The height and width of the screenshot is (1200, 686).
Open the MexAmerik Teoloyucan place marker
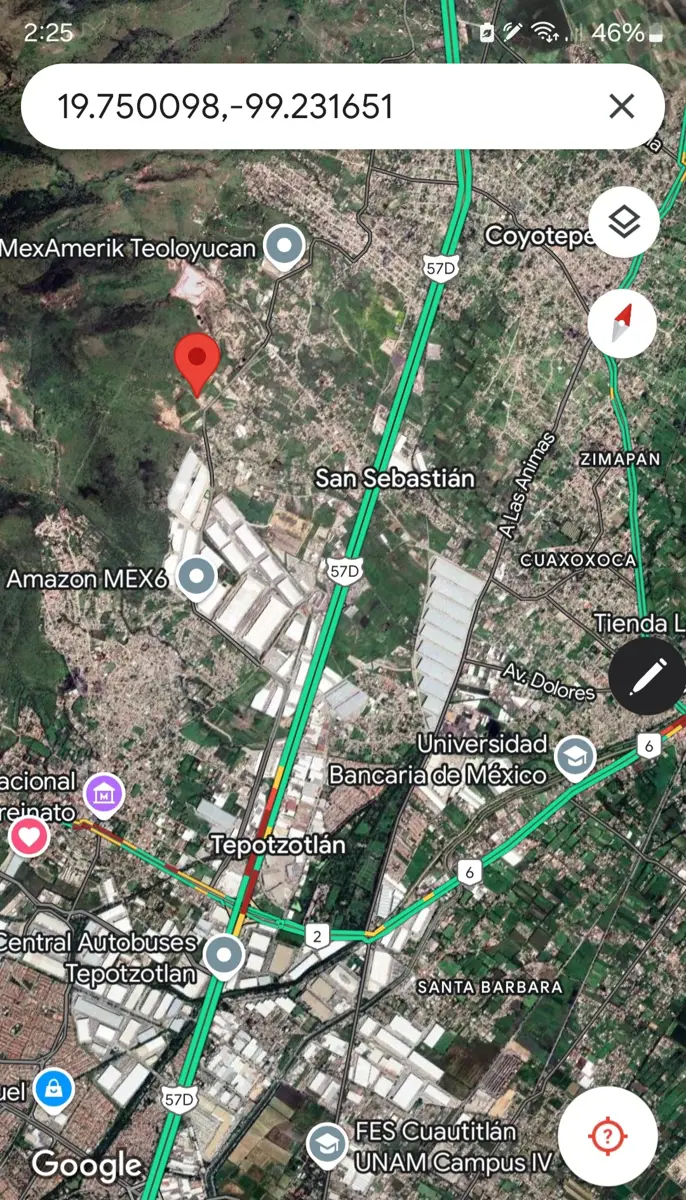(x=288, y=246)
